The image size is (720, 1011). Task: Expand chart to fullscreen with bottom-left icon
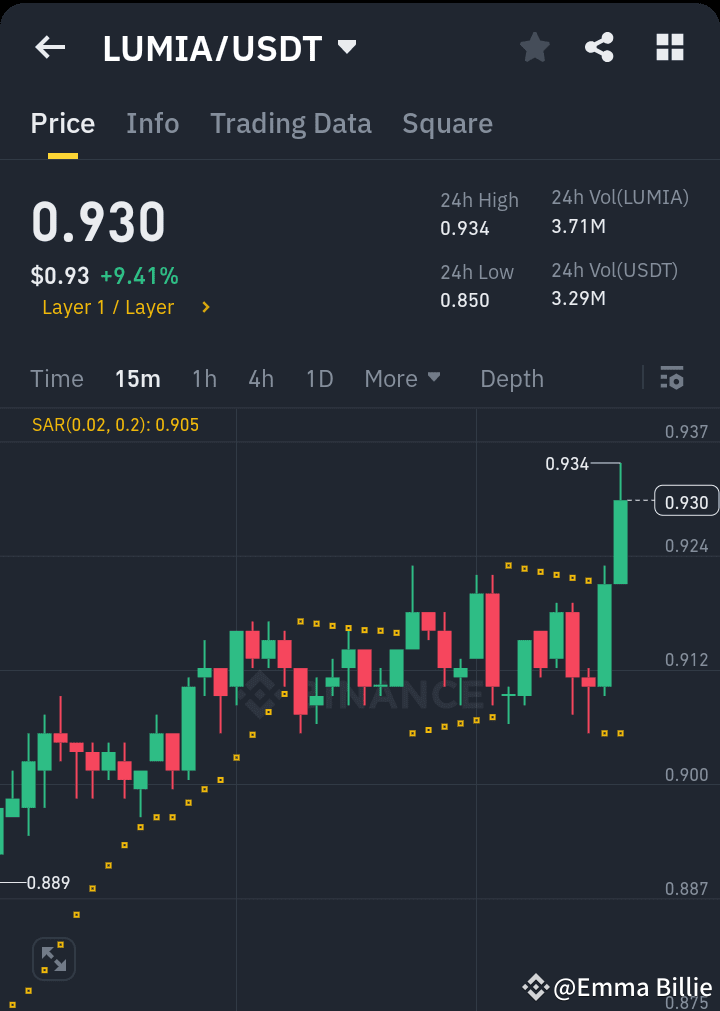click(x=53, y=958)
